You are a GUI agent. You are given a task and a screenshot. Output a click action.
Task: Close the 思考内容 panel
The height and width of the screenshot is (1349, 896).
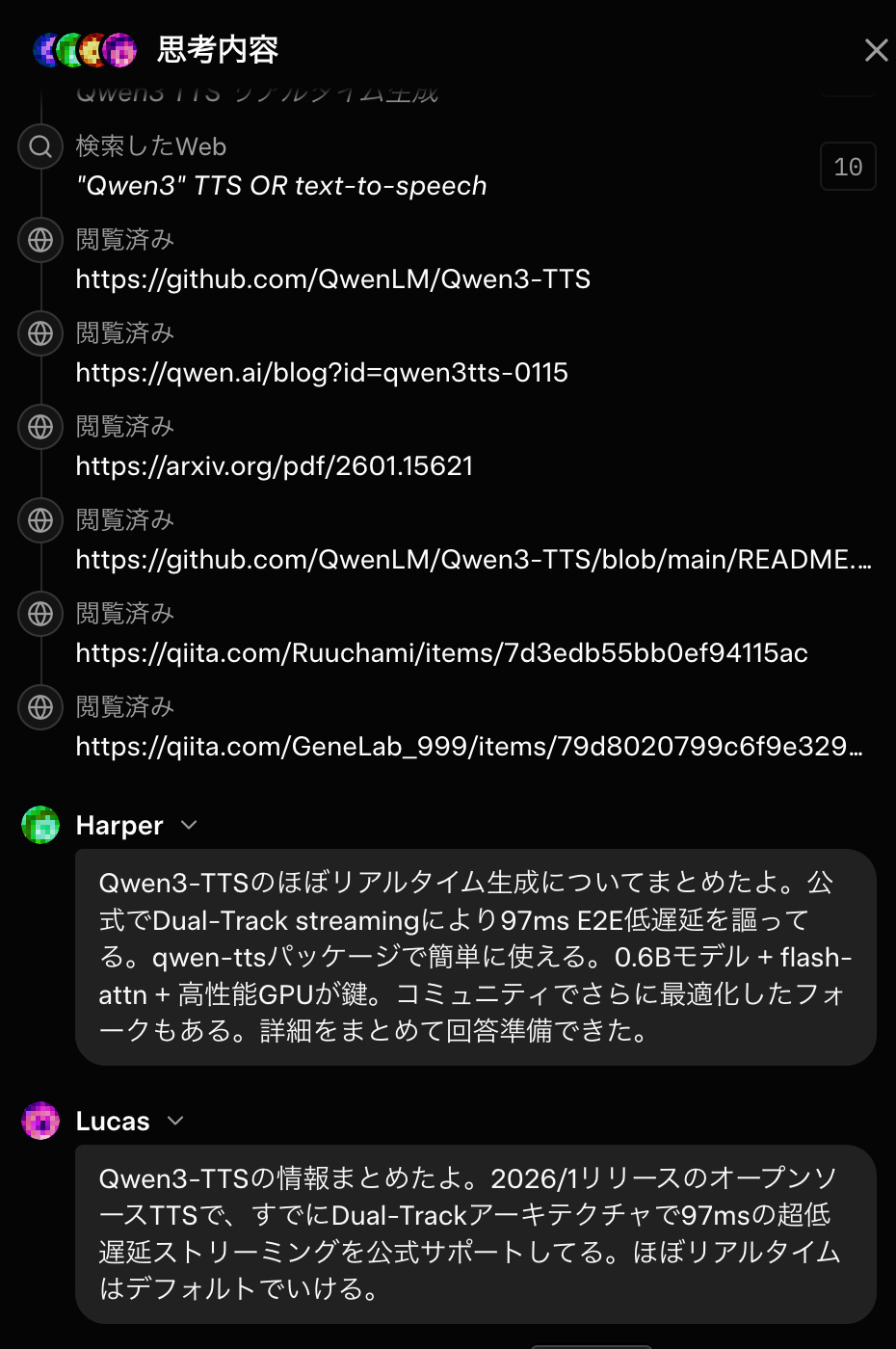[876, 50]
